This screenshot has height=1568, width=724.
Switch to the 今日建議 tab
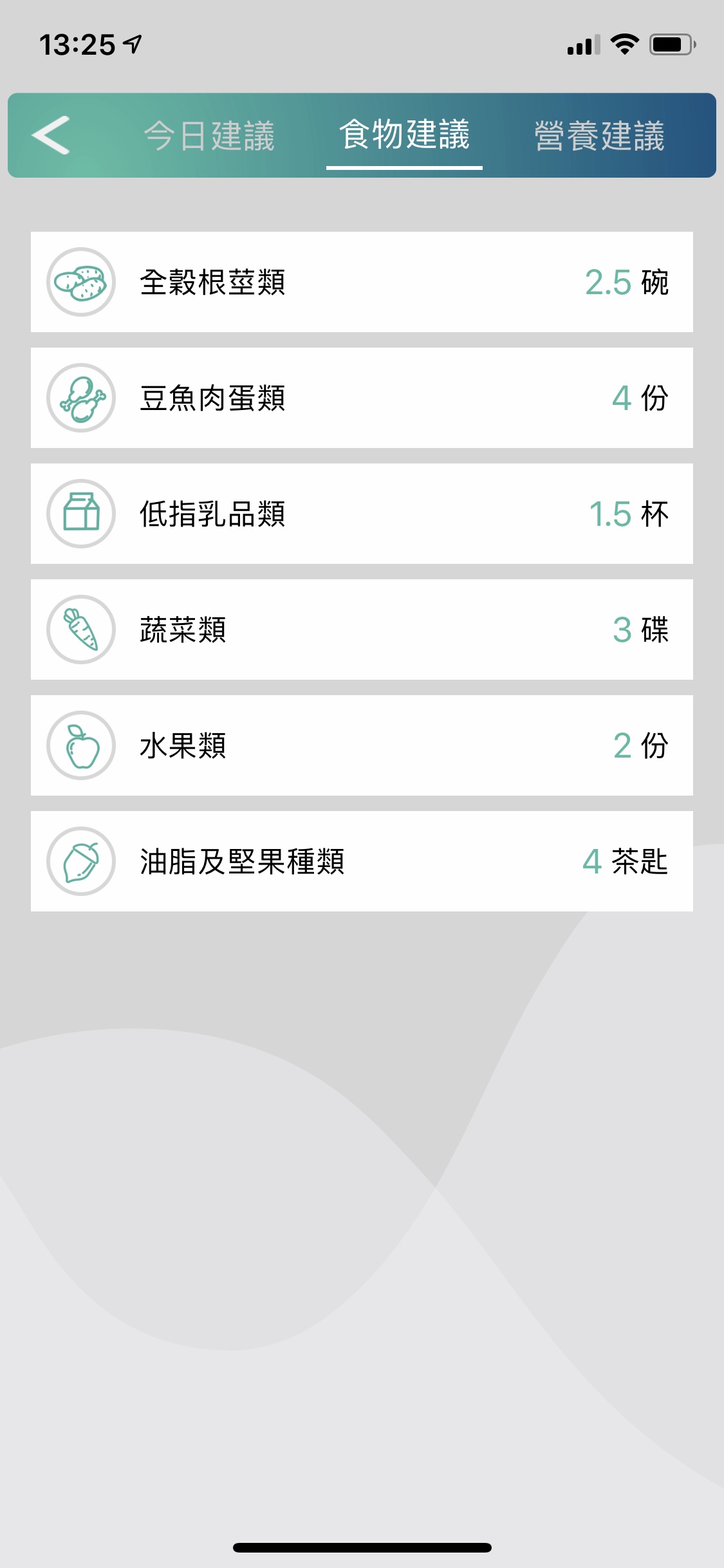click(x=209, y=136)
